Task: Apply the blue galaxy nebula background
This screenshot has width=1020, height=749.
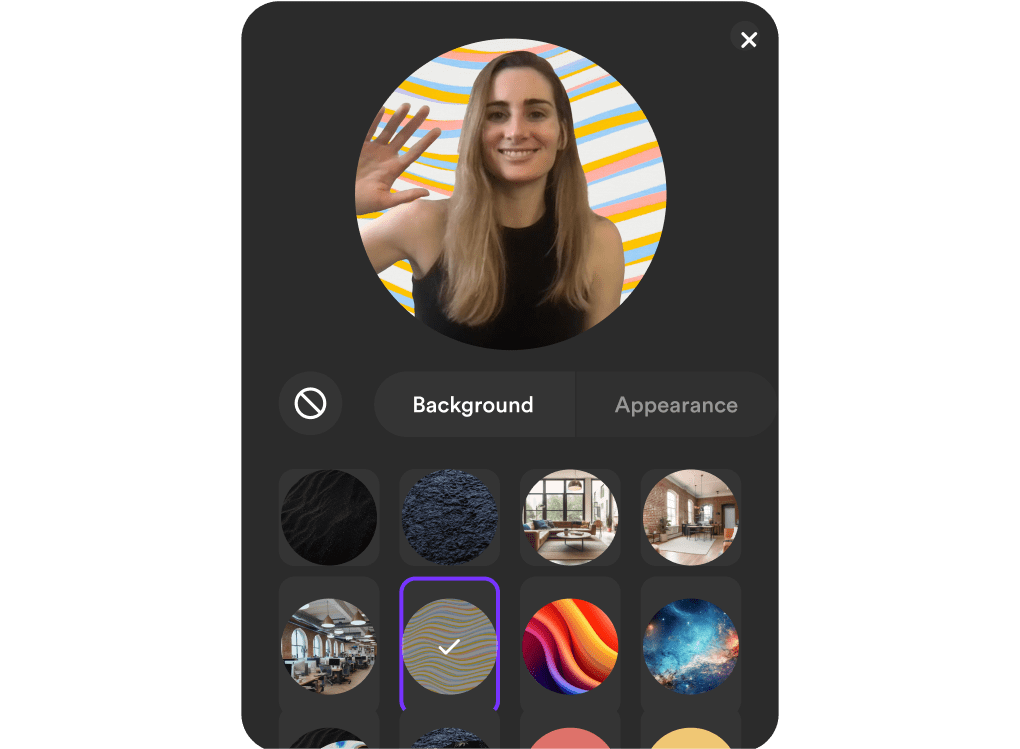Action: [x=691, y=646]
